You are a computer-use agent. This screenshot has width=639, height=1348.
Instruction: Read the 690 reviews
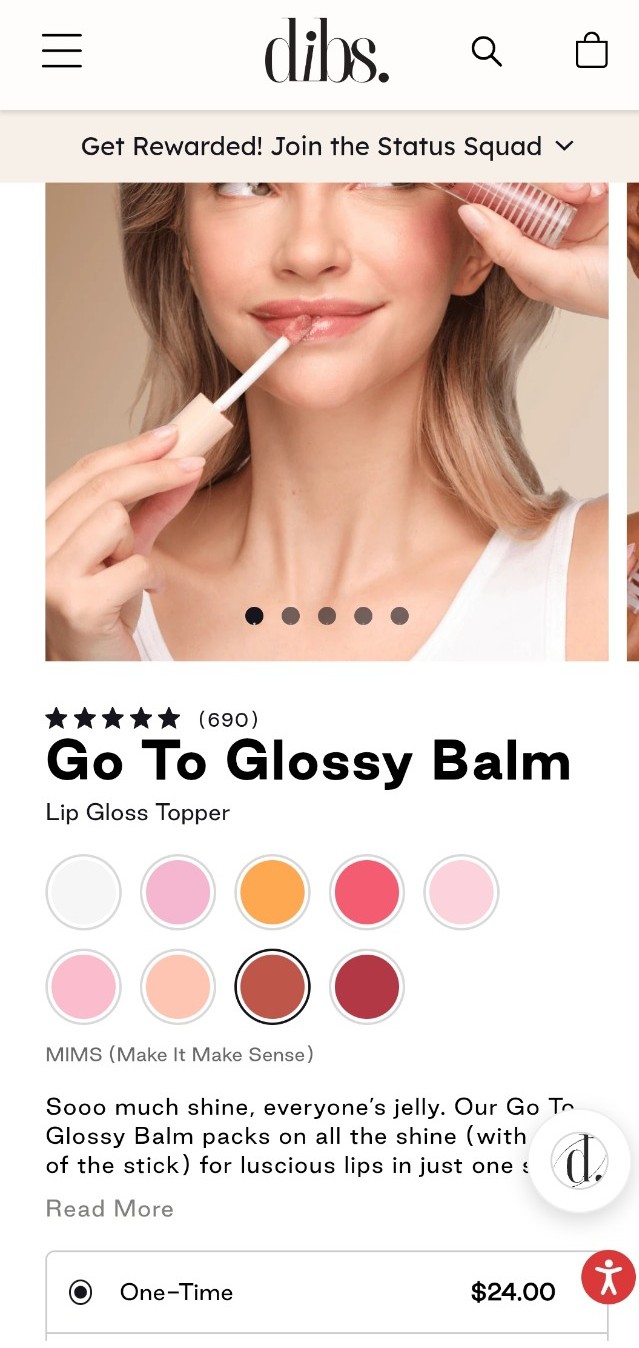tap(228, 719)
